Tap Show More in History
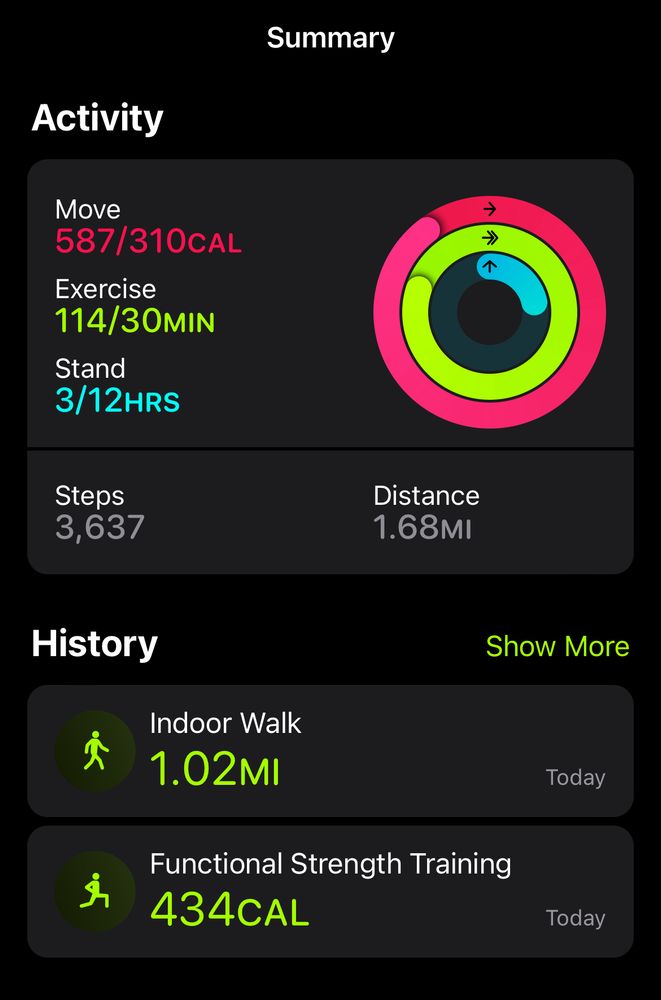The image size is (661, 1000). (557, 646)
